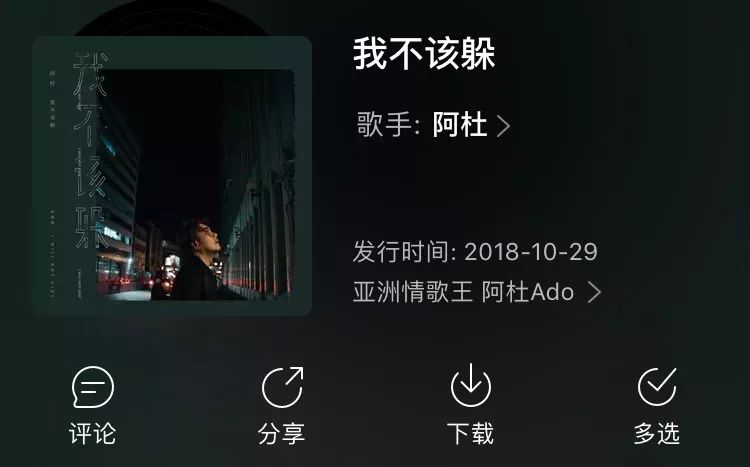
Task: View the 我不该躲 album cover
Action: point(172,176)
